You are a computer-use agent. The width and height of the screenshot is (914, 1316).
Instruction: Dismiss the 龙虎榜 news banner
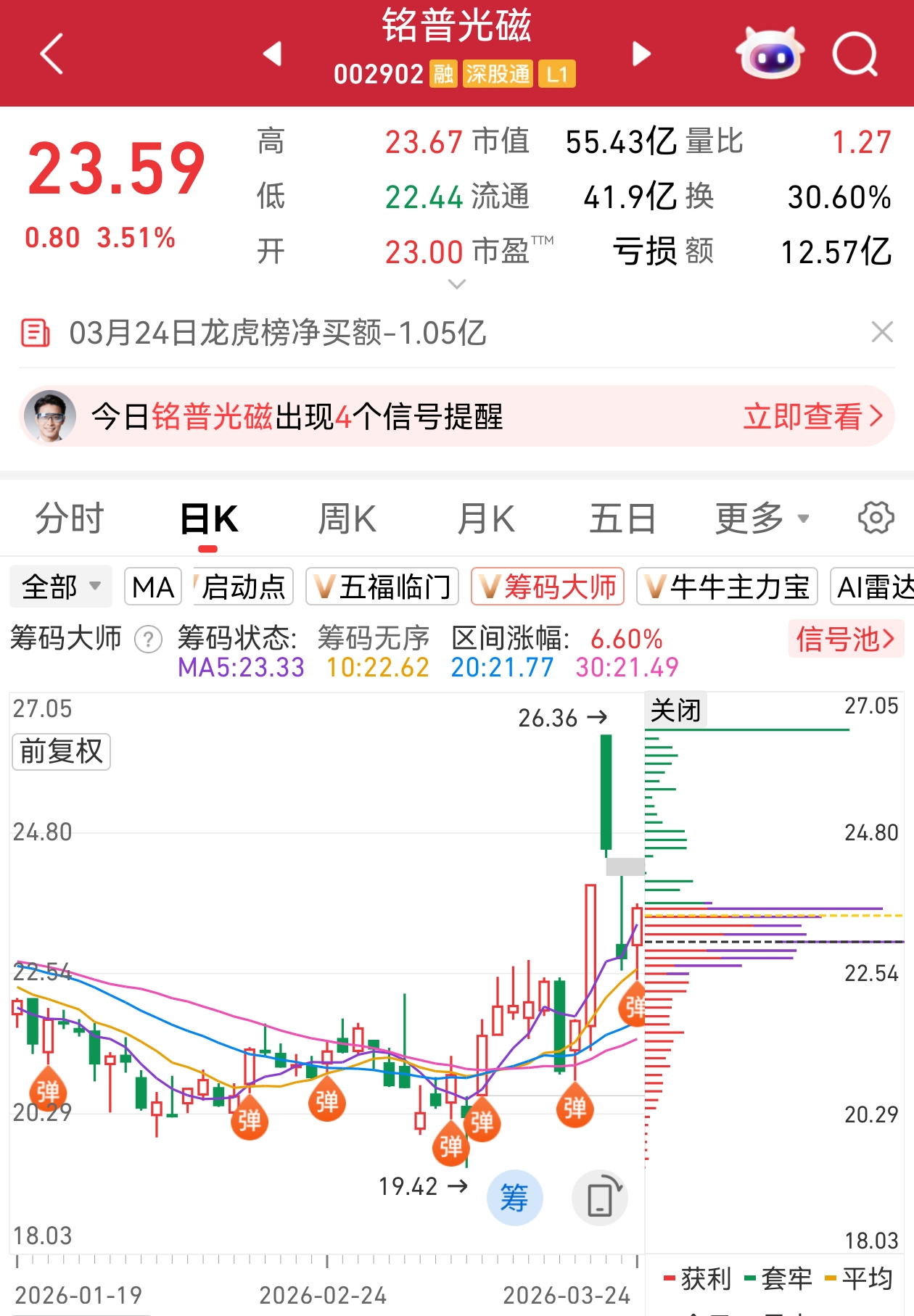tap(881, 333)
